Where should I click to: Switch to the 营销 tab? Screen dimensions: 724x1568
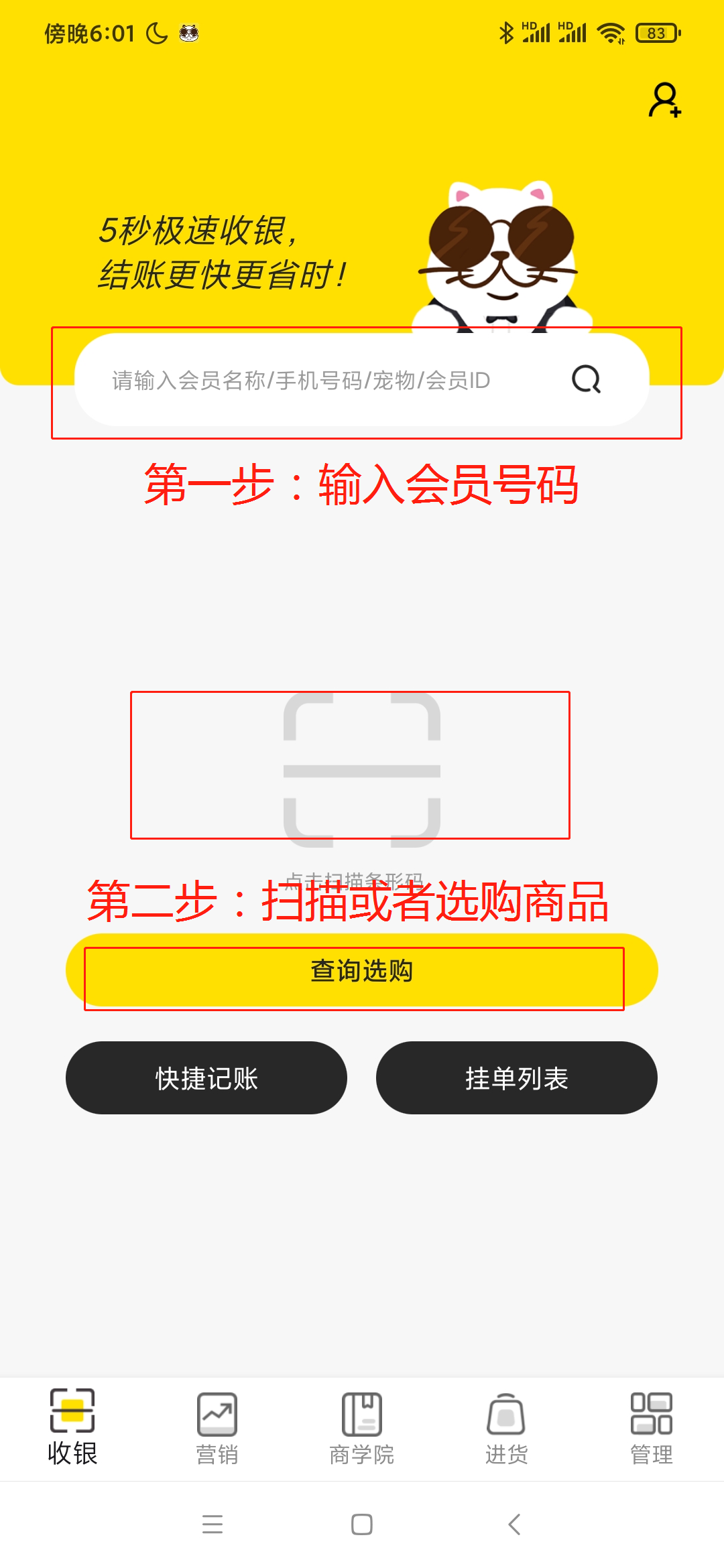click(217, 1427)
